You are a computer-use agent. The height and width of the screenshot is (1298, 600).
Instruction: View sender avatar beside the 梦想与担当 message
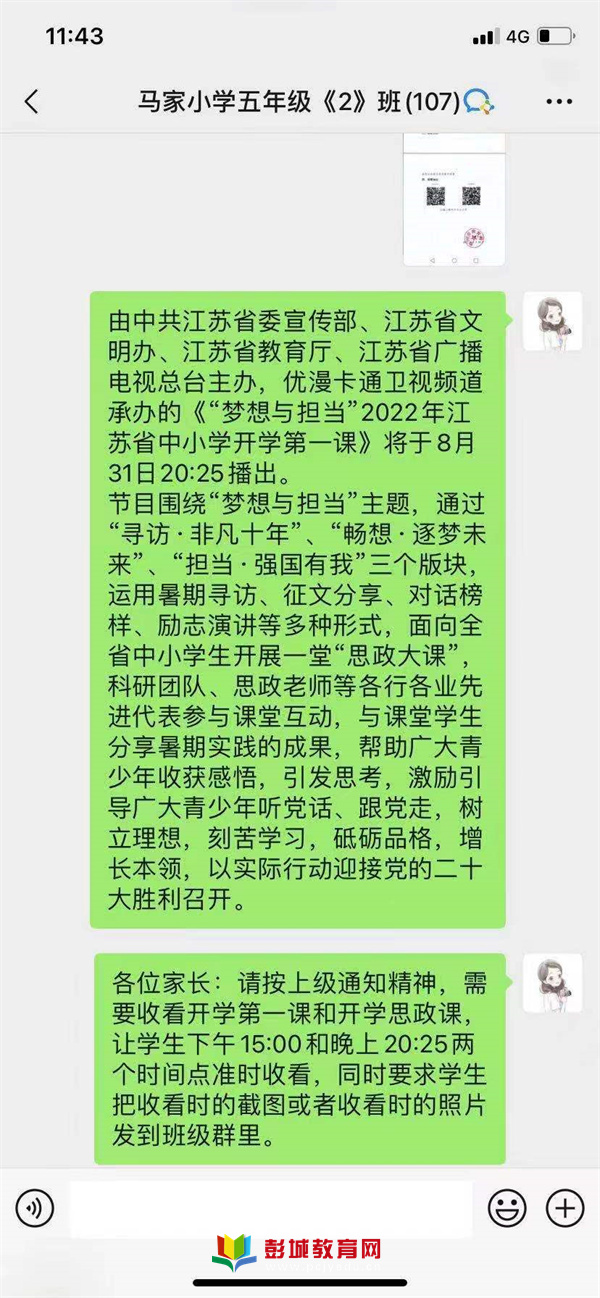tap(553, 321)
